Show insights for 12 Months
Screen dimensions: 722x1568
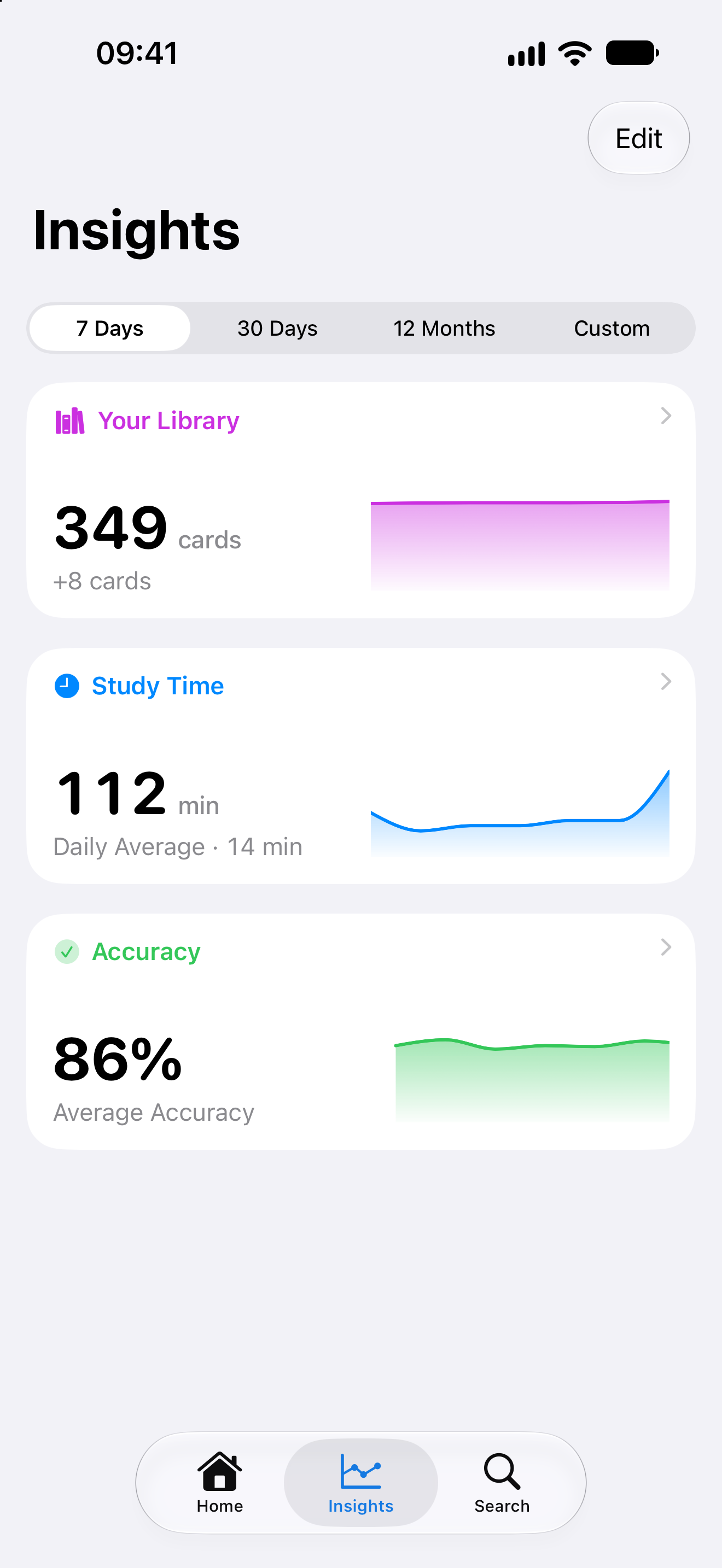click(444, 328)
